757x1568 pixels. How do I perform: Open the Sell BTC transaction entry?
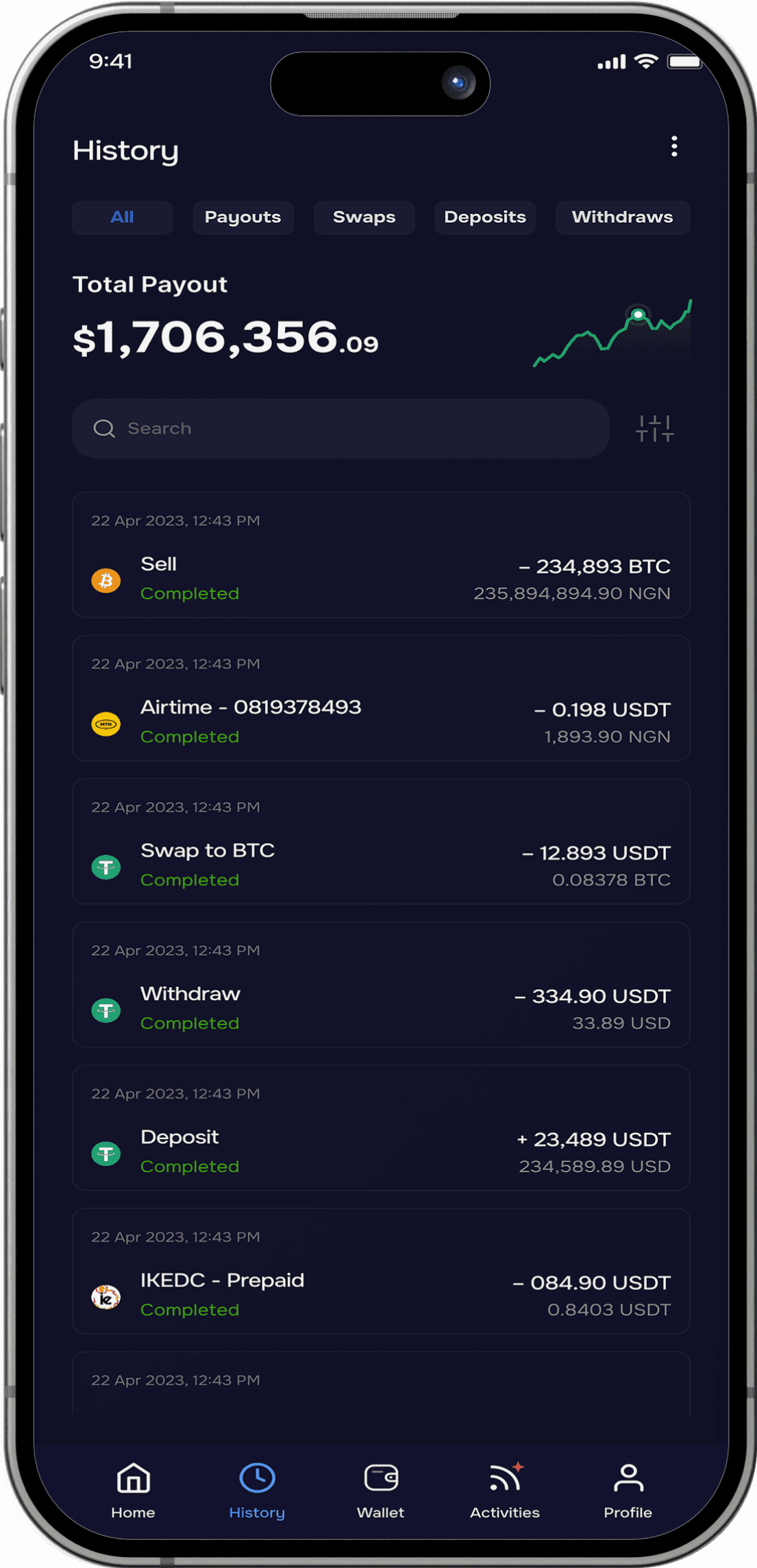click(381, 556)
